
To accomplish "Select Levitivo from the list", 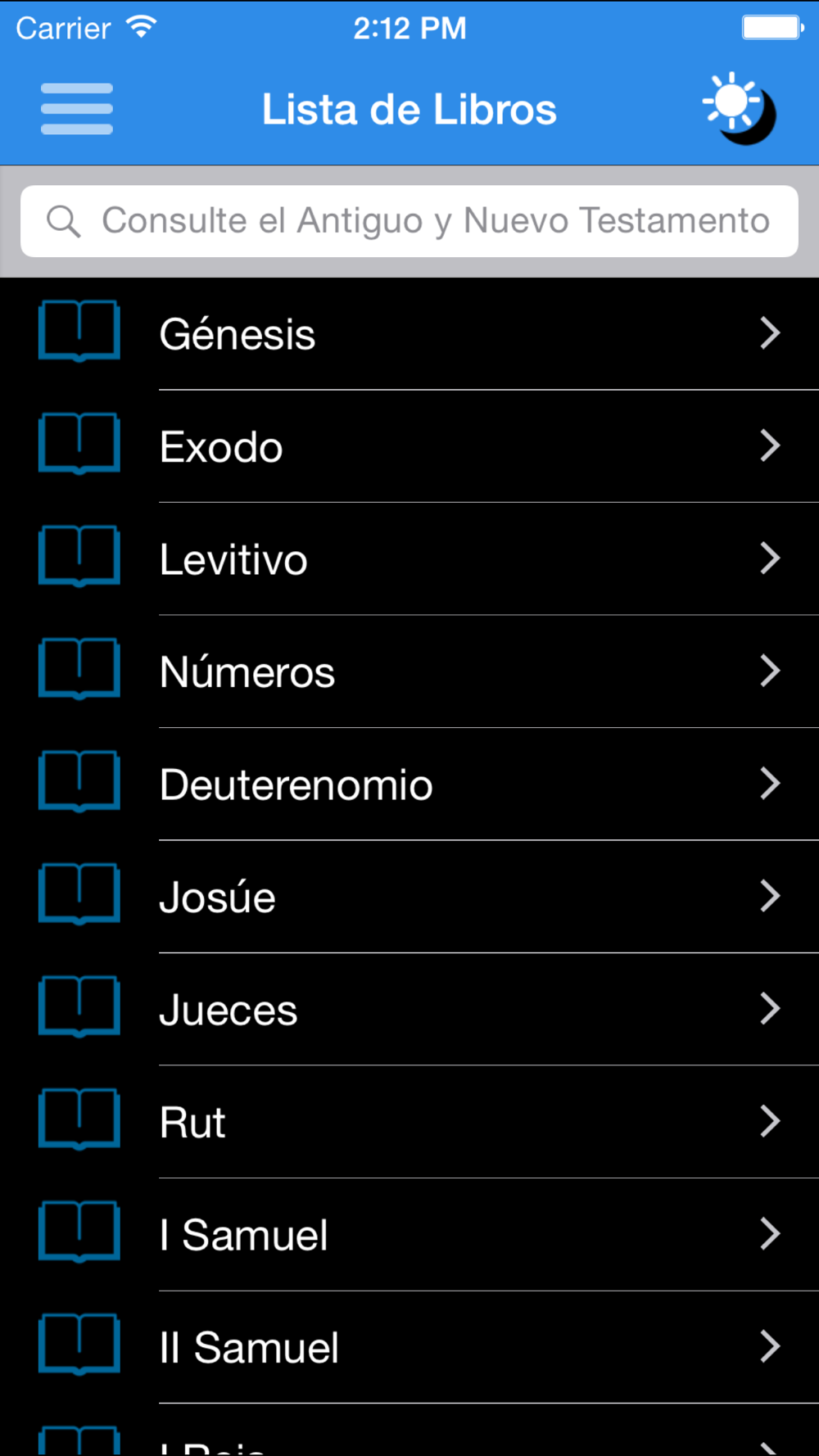I will (409, 558).
